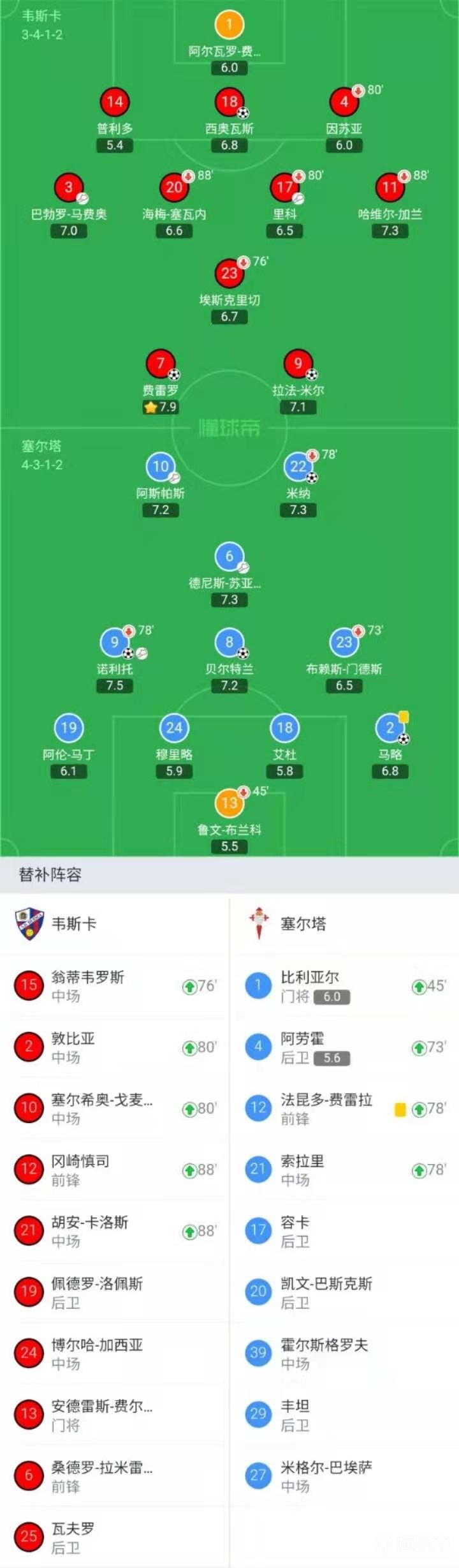459x1568 pixels.
Task: Open top-rated player 费雷罗
Action: [161, 364]
